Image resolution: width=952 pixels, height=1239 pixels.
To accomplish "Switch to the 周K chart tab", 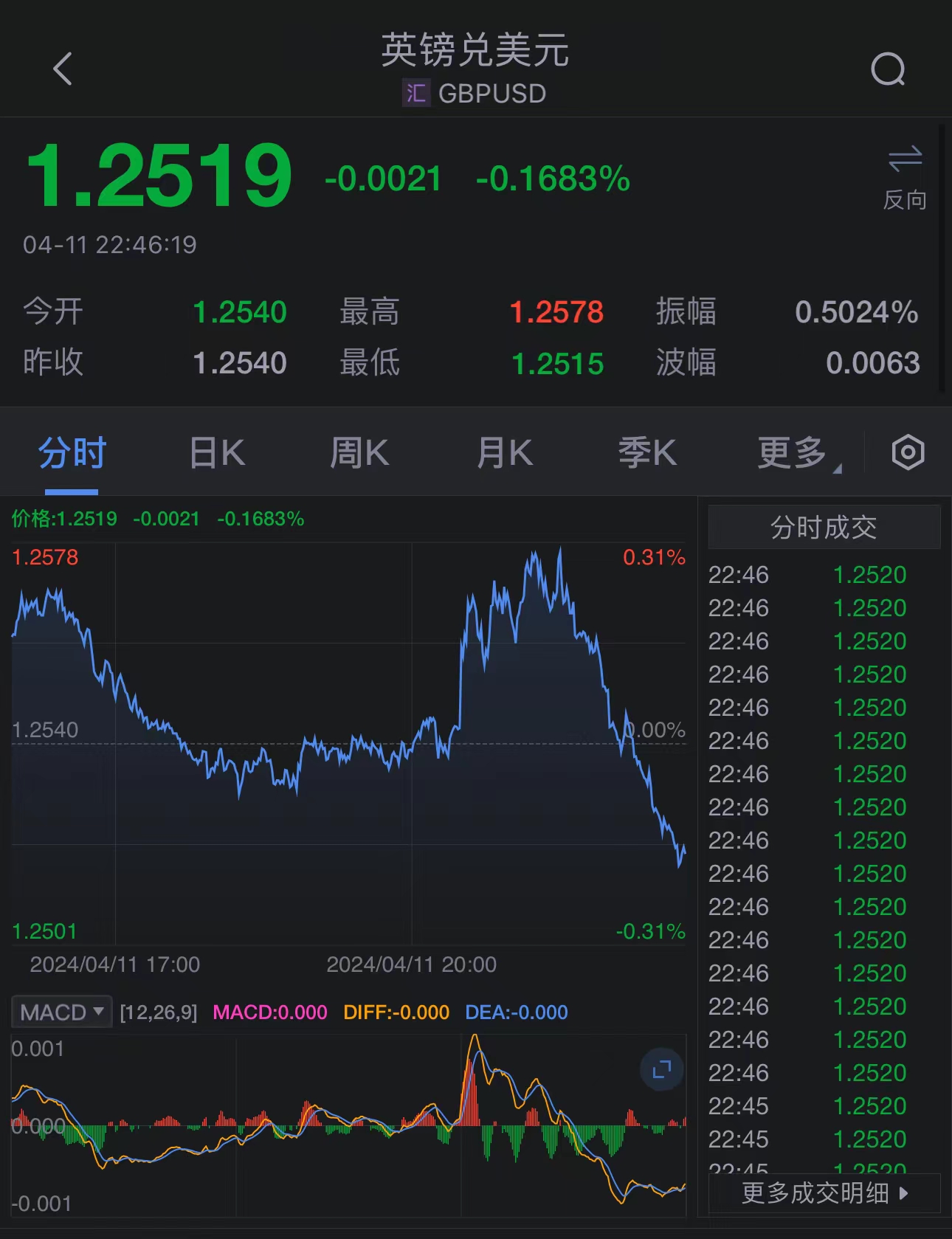I will [x=359, y=452].
